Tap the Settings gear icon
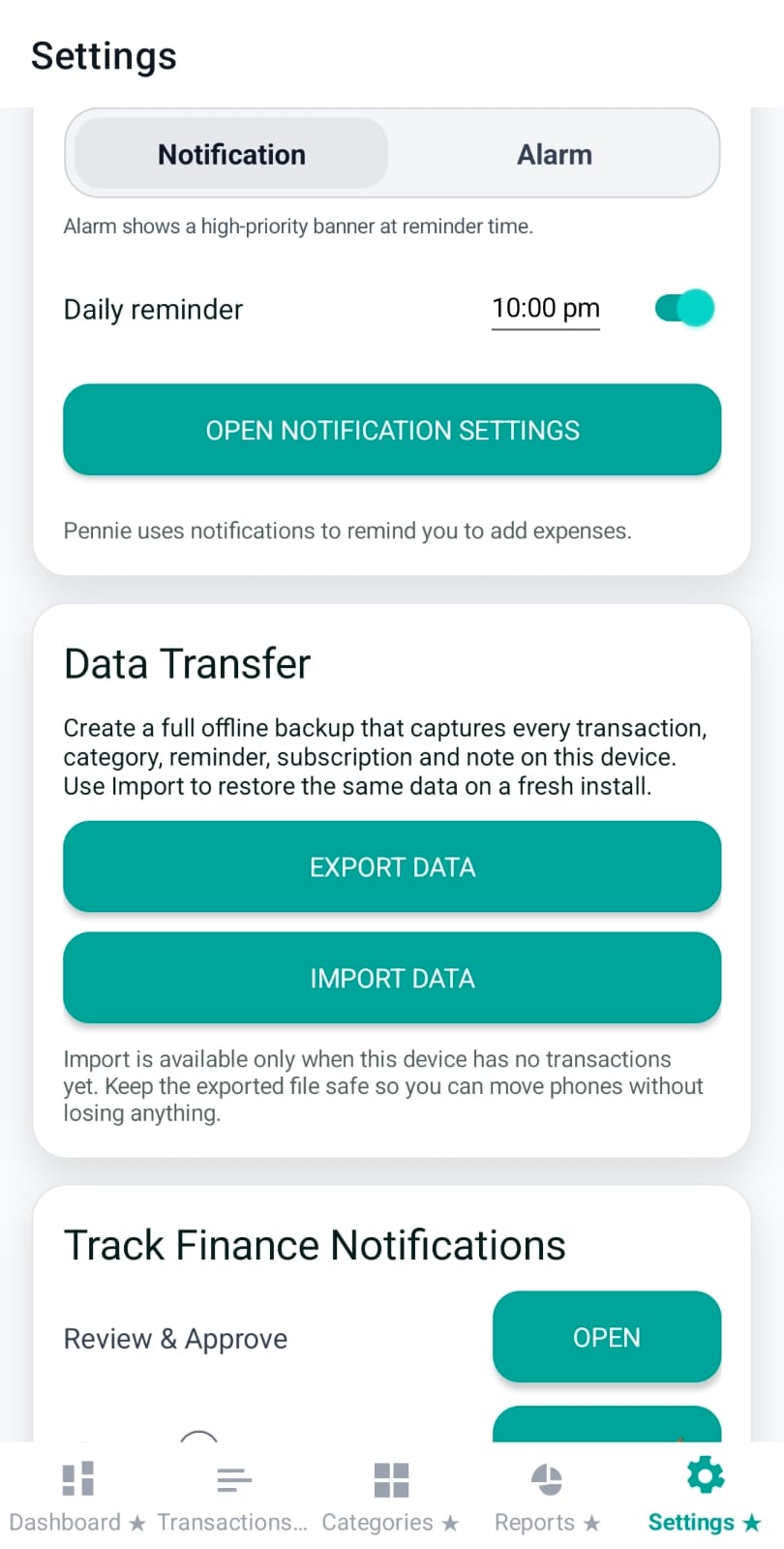This screenshot has width=784, height=1549. click(704, 1473)
